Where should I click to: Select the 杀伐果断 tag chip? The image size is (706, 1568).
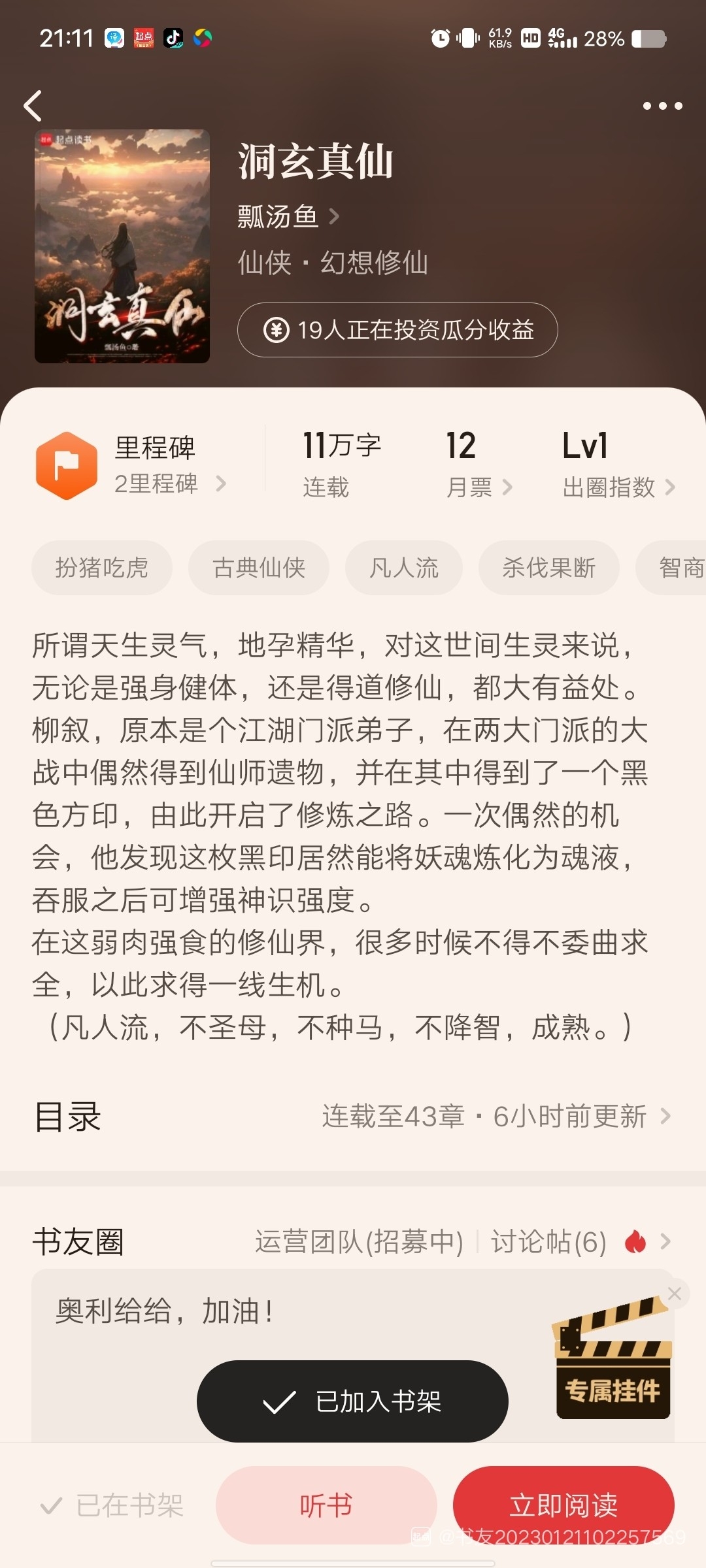coord(548,567)
